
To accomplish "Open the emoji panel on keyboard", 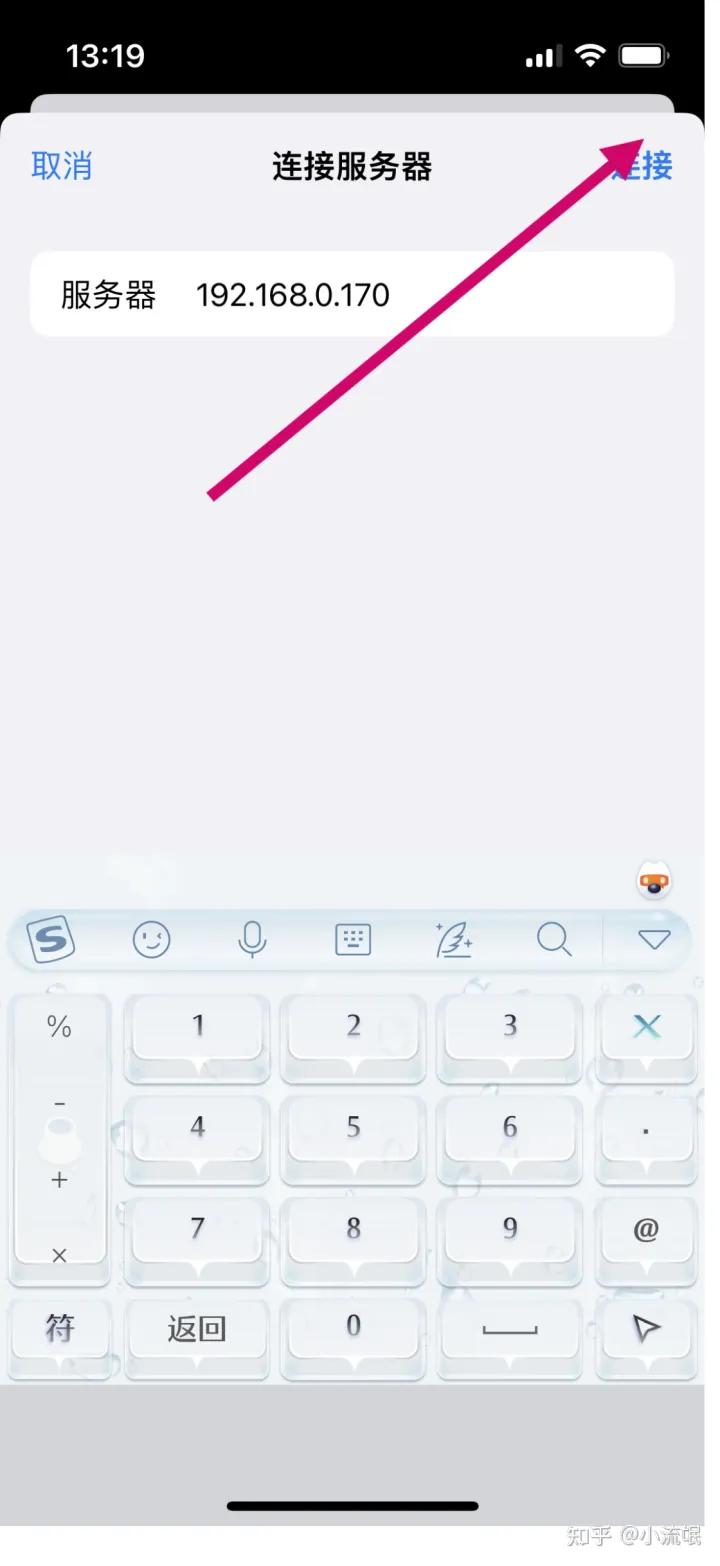I will click(152, 939).
